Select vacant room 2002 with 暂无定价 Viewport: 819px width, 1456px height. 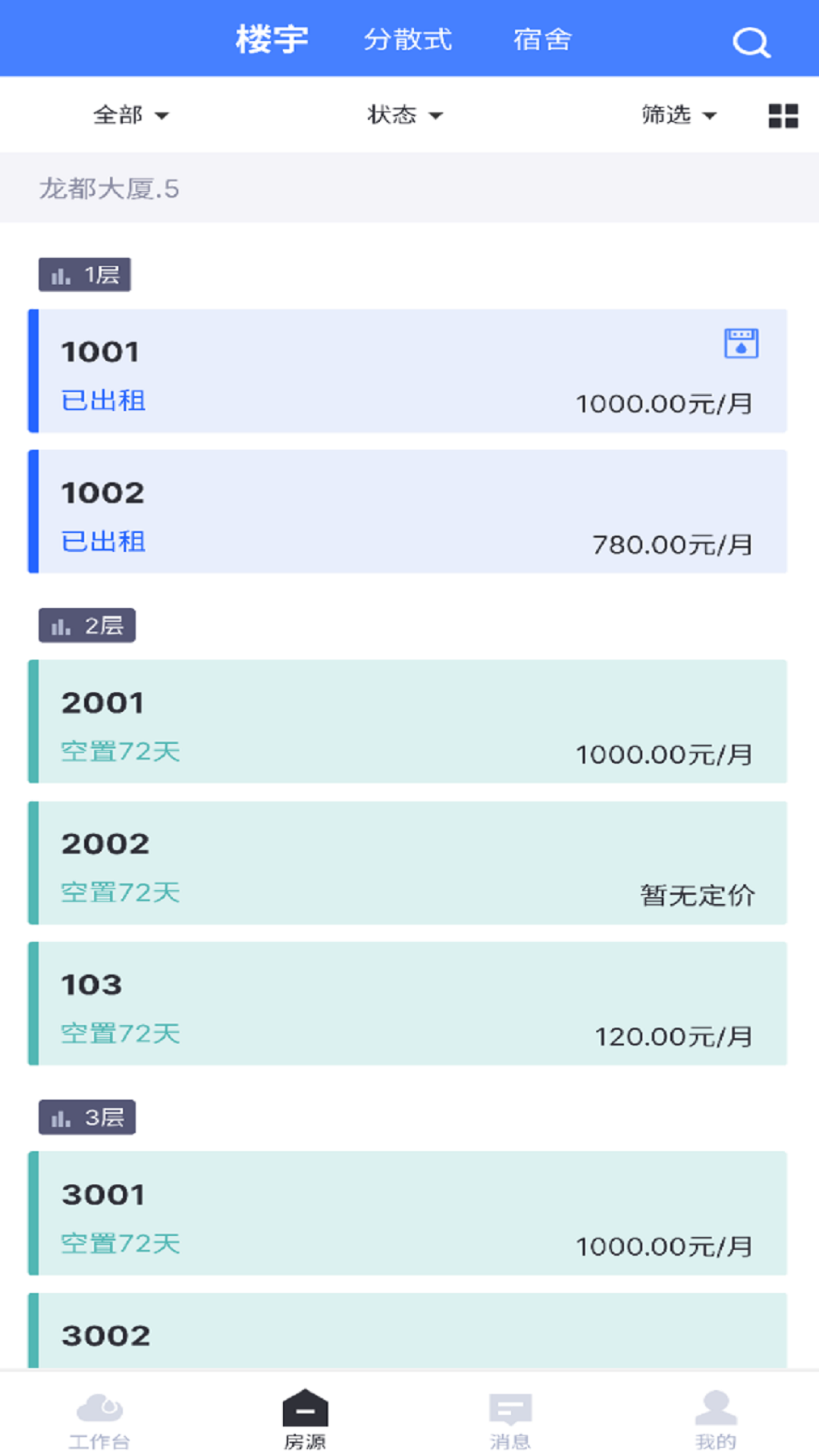click(409, 862)
